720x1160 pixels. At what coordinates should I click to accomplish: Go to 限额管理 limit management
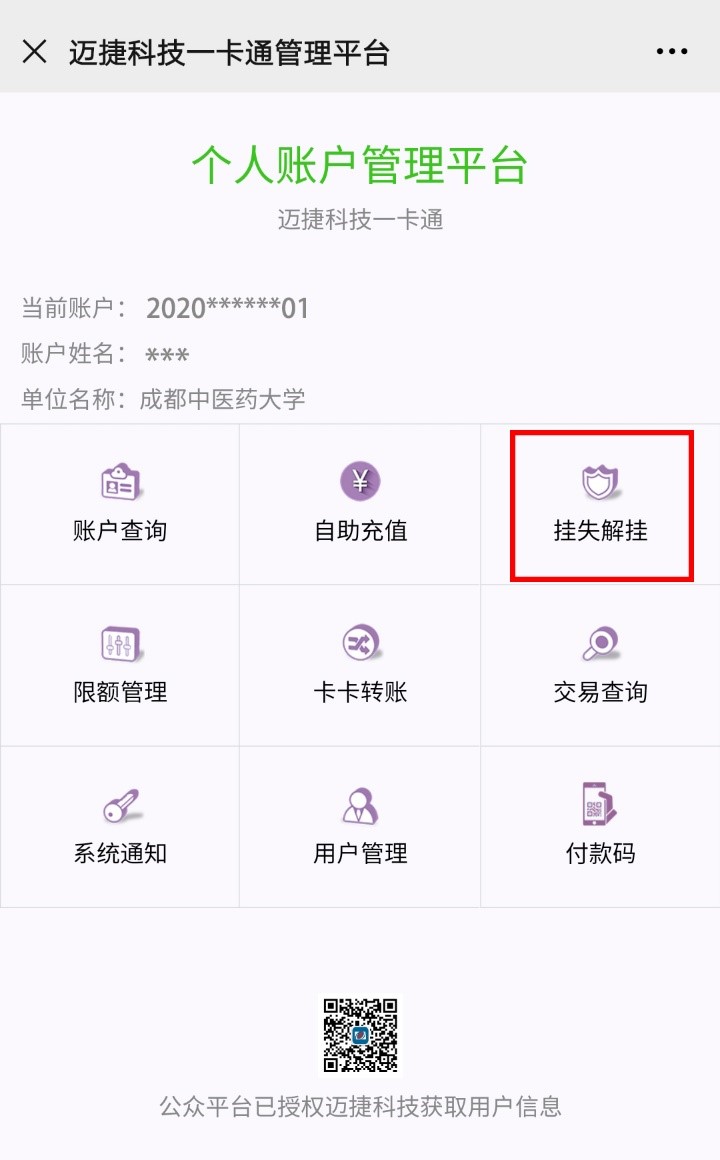point(120,666)
